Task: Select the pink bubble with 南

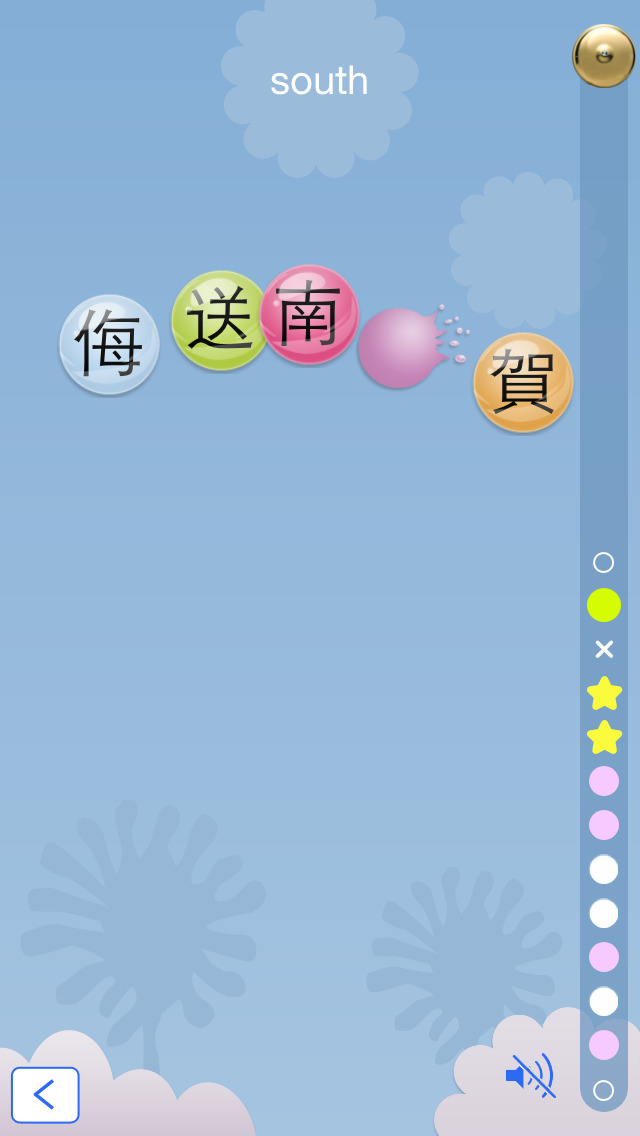Action: 309,314
